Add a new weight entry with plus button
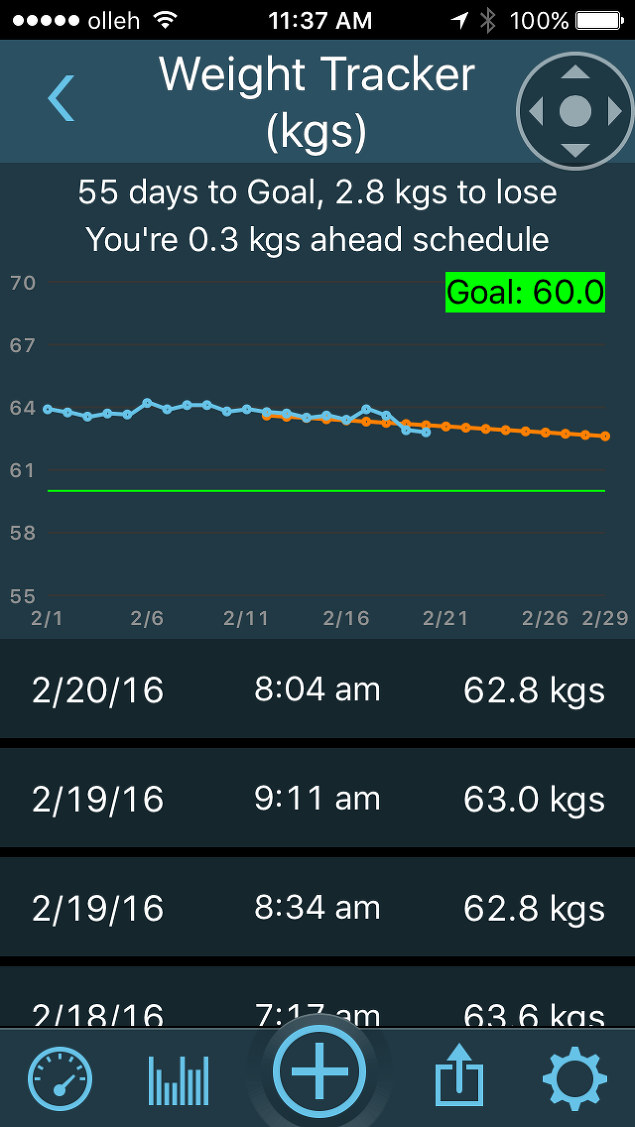Screen dimensions: 635x1127 (x=319, y=1072)
